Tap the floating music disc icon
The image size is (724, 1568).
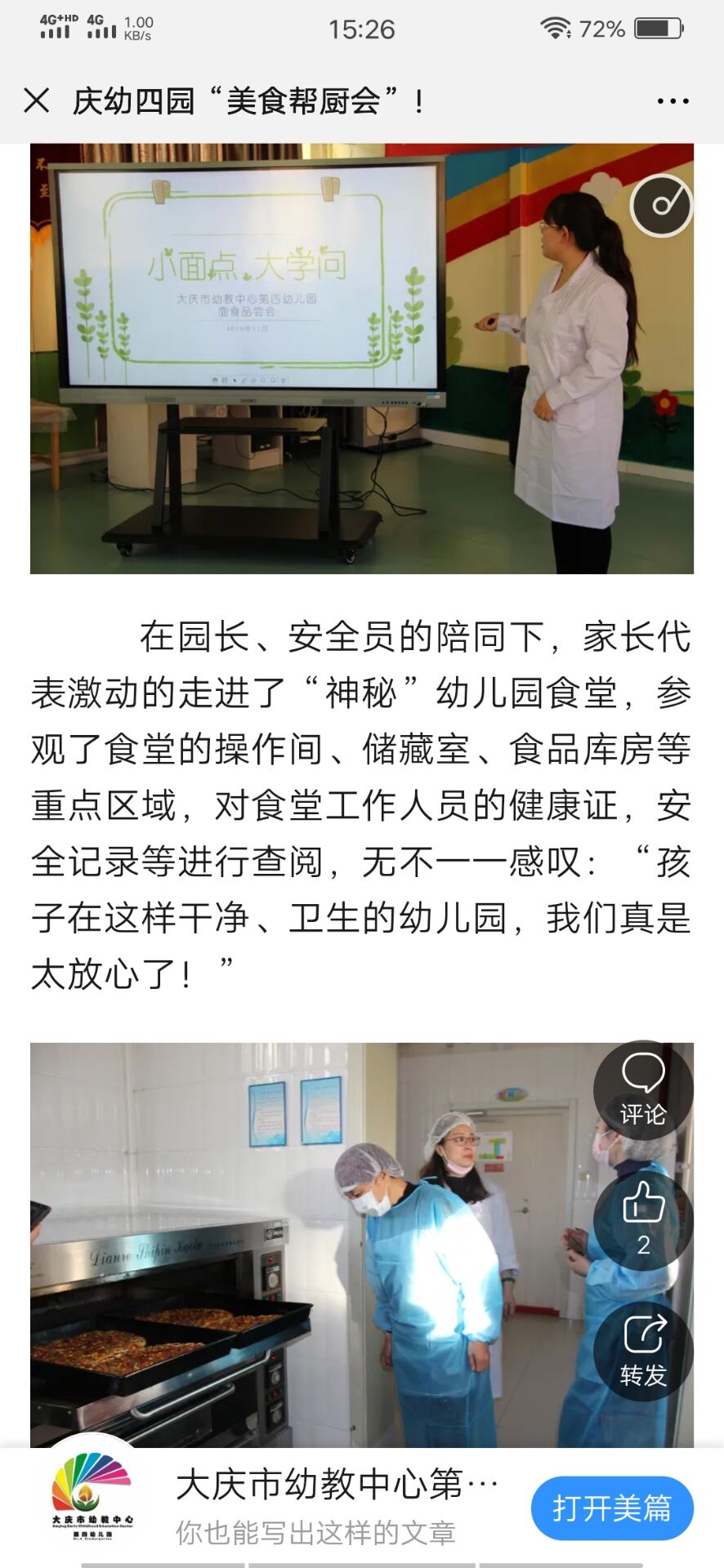(x=661, y=205)
